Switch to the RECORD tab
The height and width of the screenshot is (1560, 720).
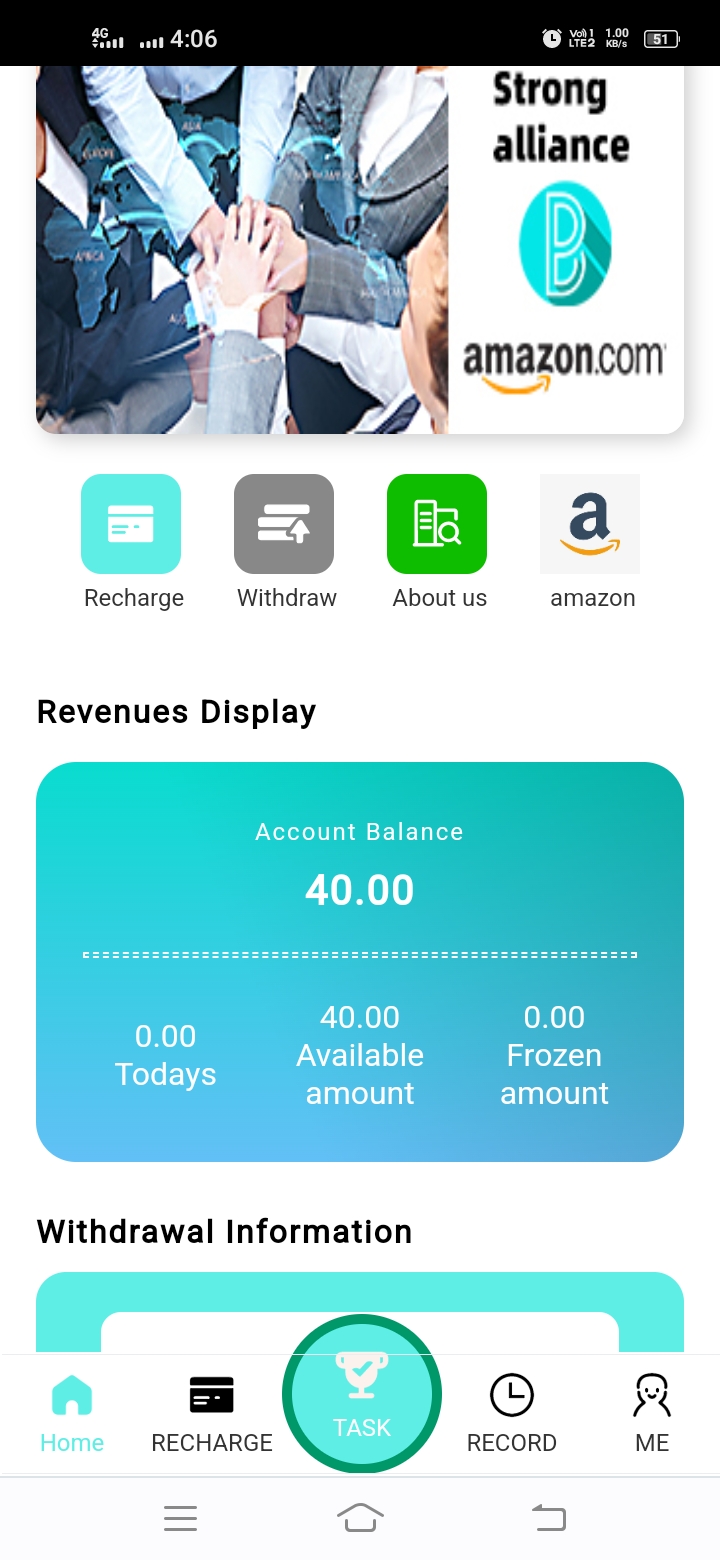(x=512, y=1414)
